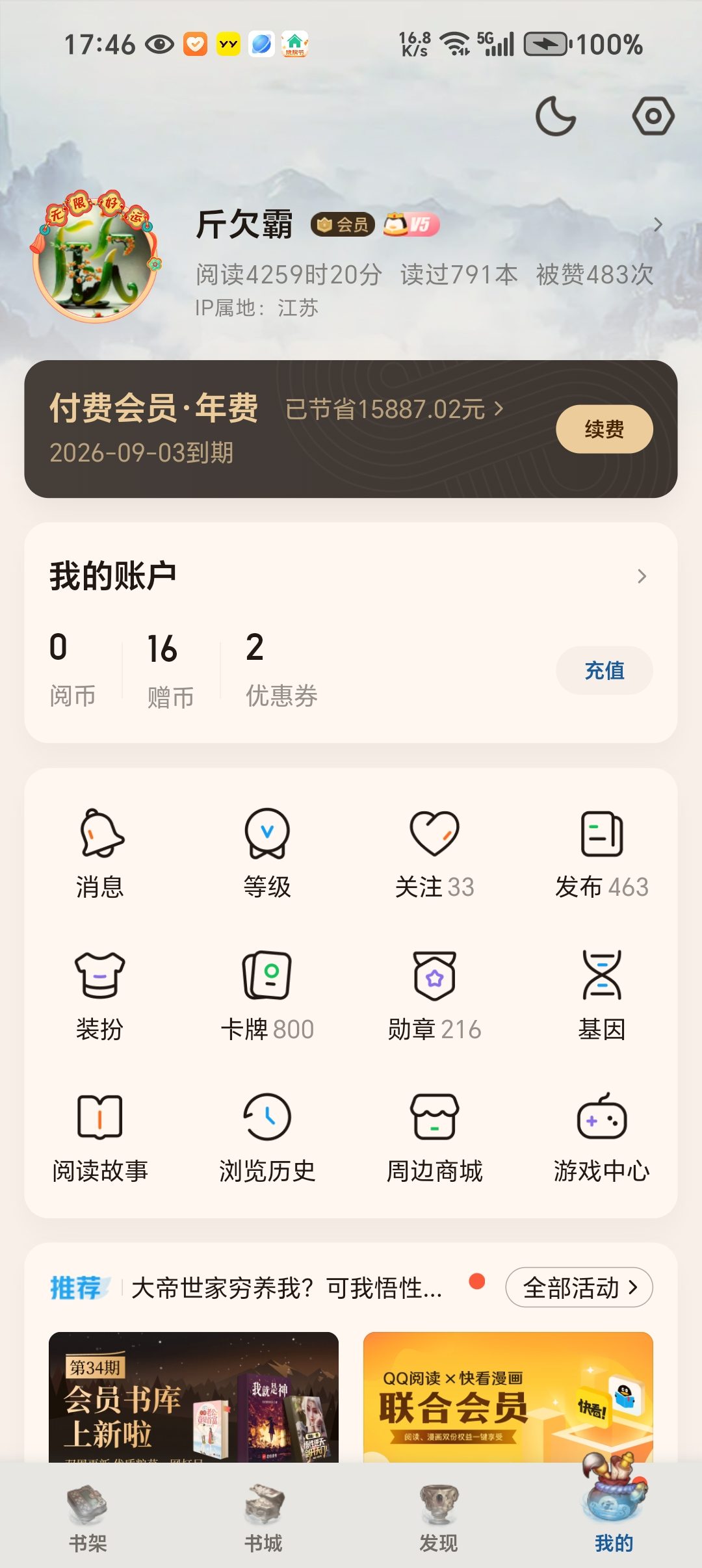The height and width of the screenshot is (1568, 702).
Task: Open 装扮 dress-up page
Action: tap(100, 996)
